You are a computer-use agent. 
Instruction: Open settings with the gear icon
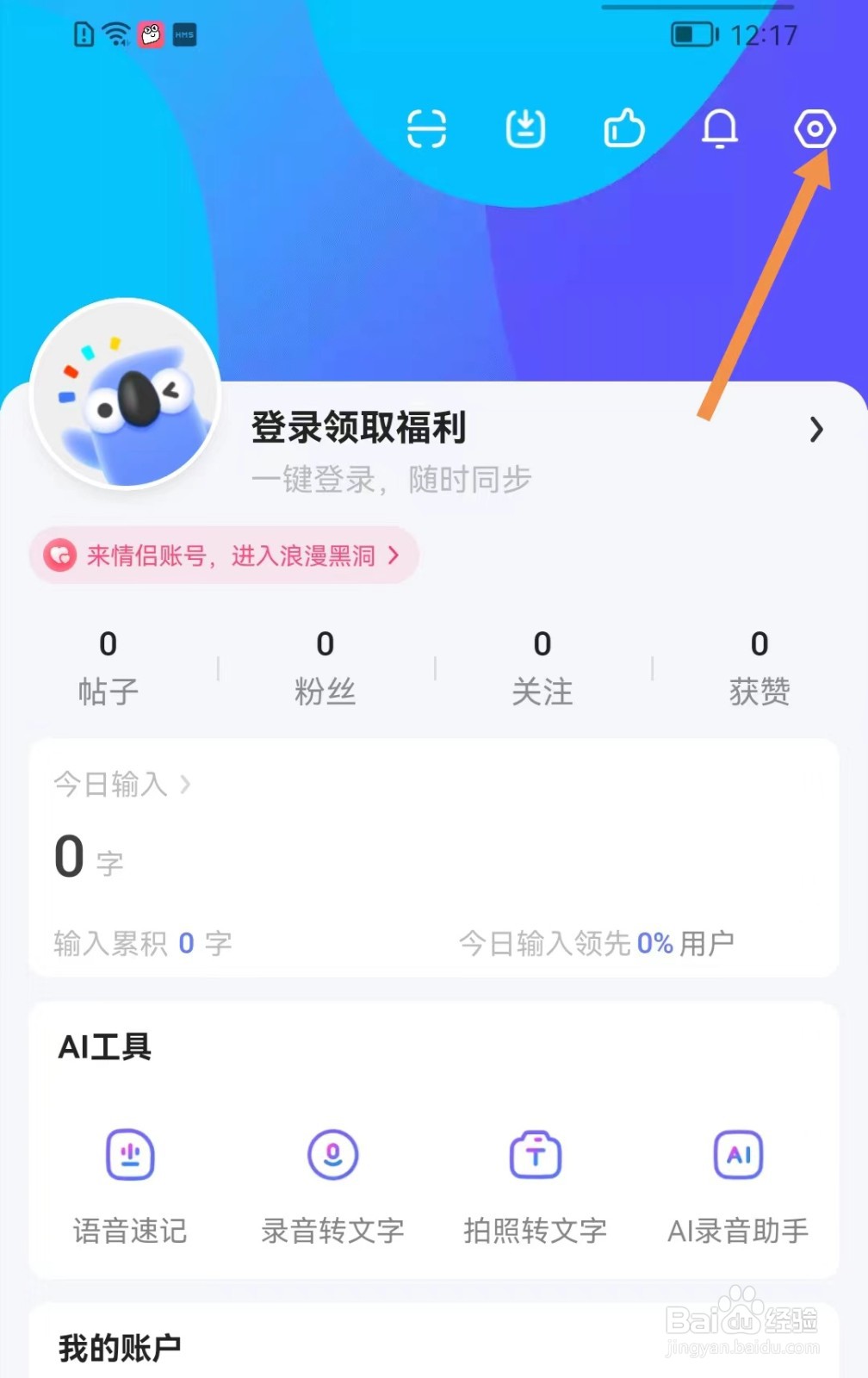(813, 129)
